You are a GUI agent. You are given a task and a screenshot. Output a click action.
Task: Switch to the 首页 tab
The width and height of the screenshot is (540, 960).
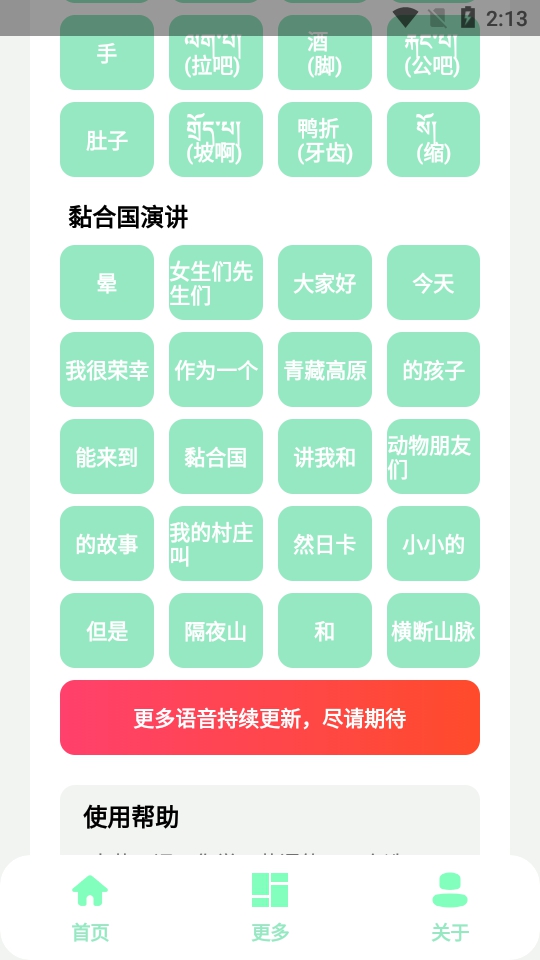(90, 906)
